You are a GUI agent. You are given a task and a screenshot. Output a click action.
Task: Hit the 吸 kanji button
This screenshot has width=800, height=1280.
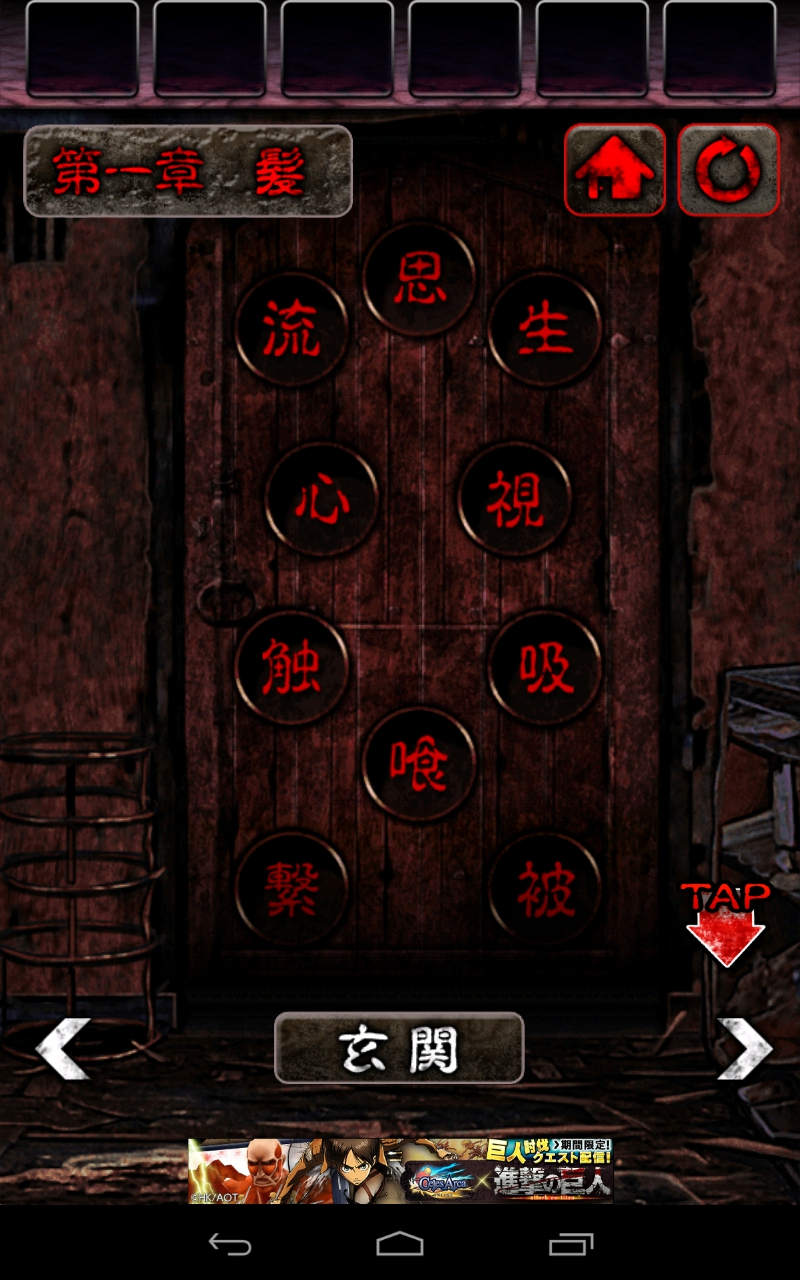[x=545, y=667]
